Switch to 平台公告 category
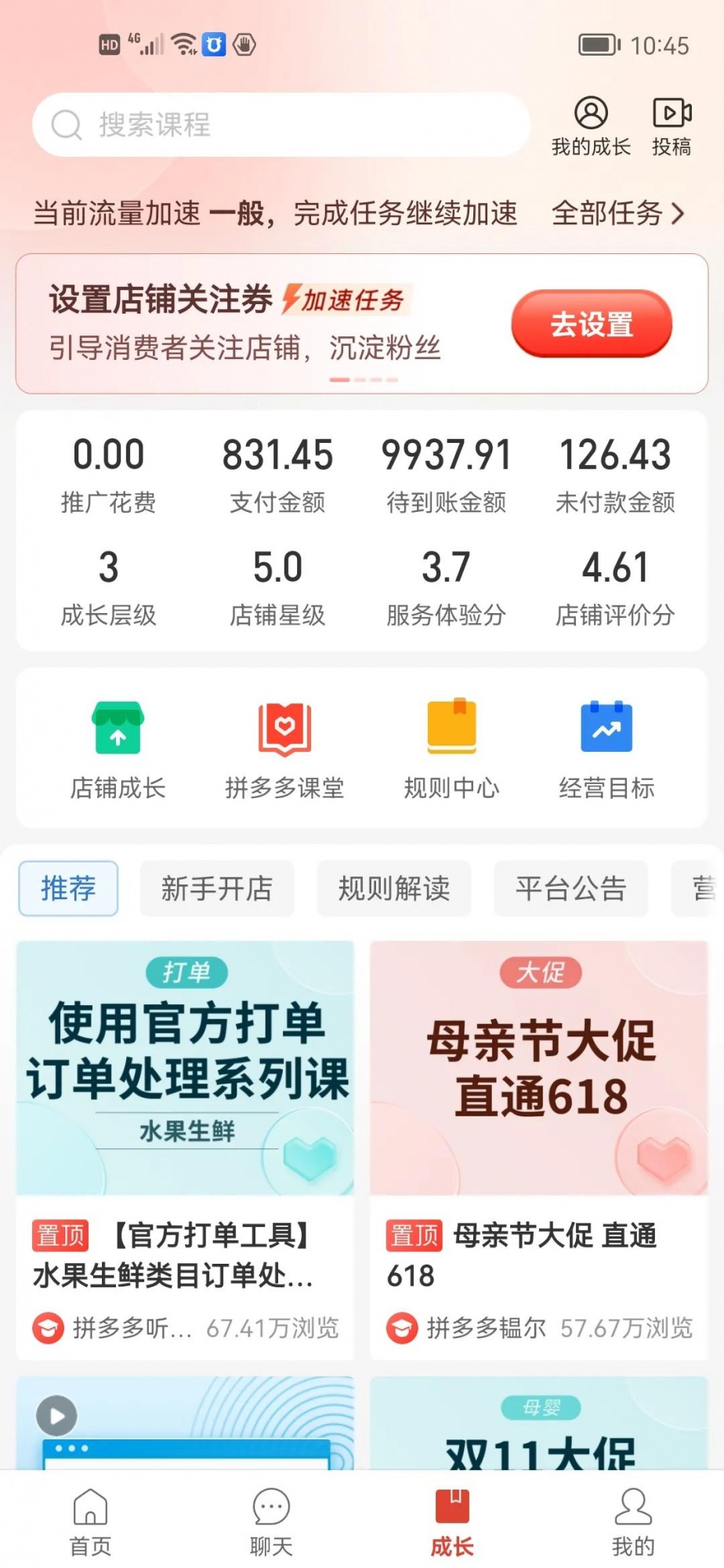This screenshot has height=1568, width=724. (x=570, y=888)
